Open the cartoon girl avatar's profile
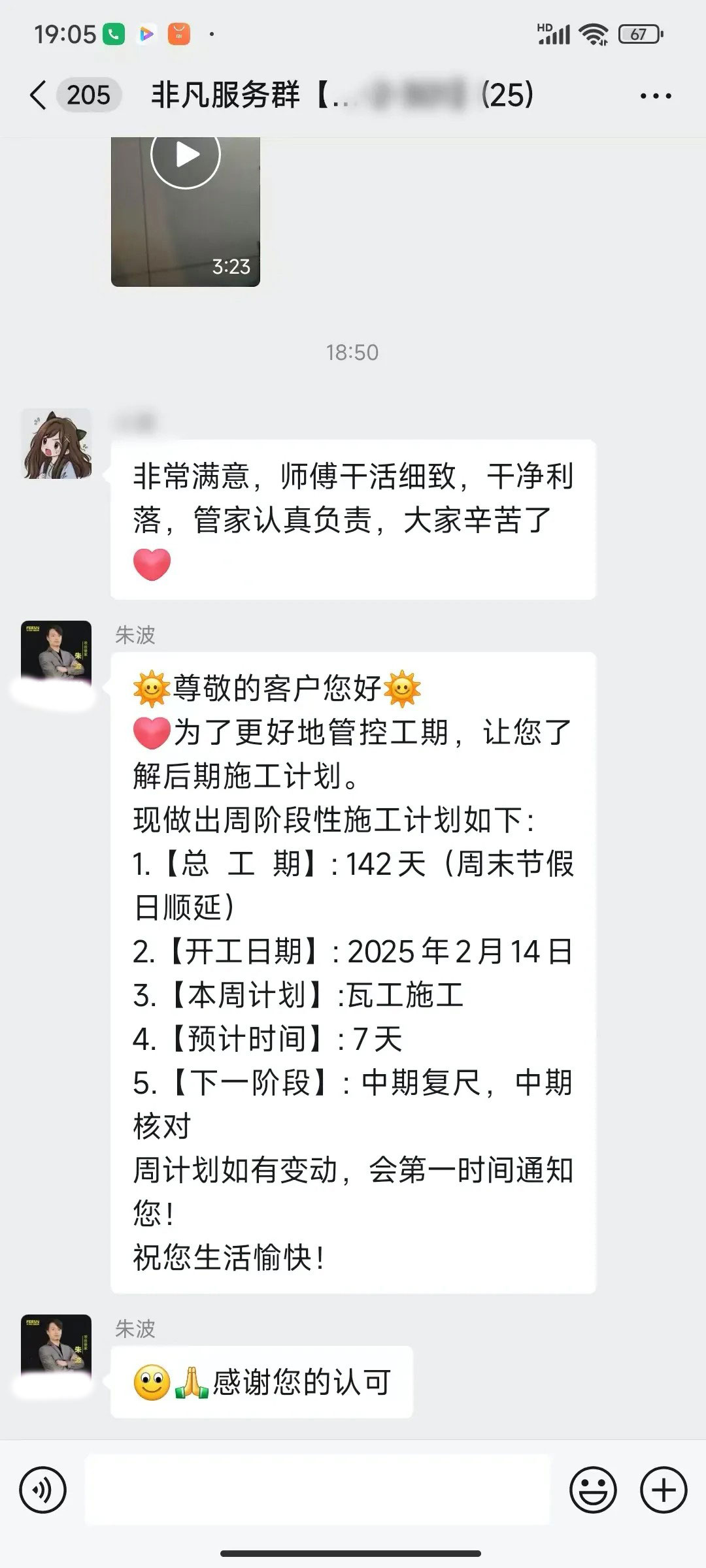The height and width of the screenshot is (1568, 706). (56, 444)
